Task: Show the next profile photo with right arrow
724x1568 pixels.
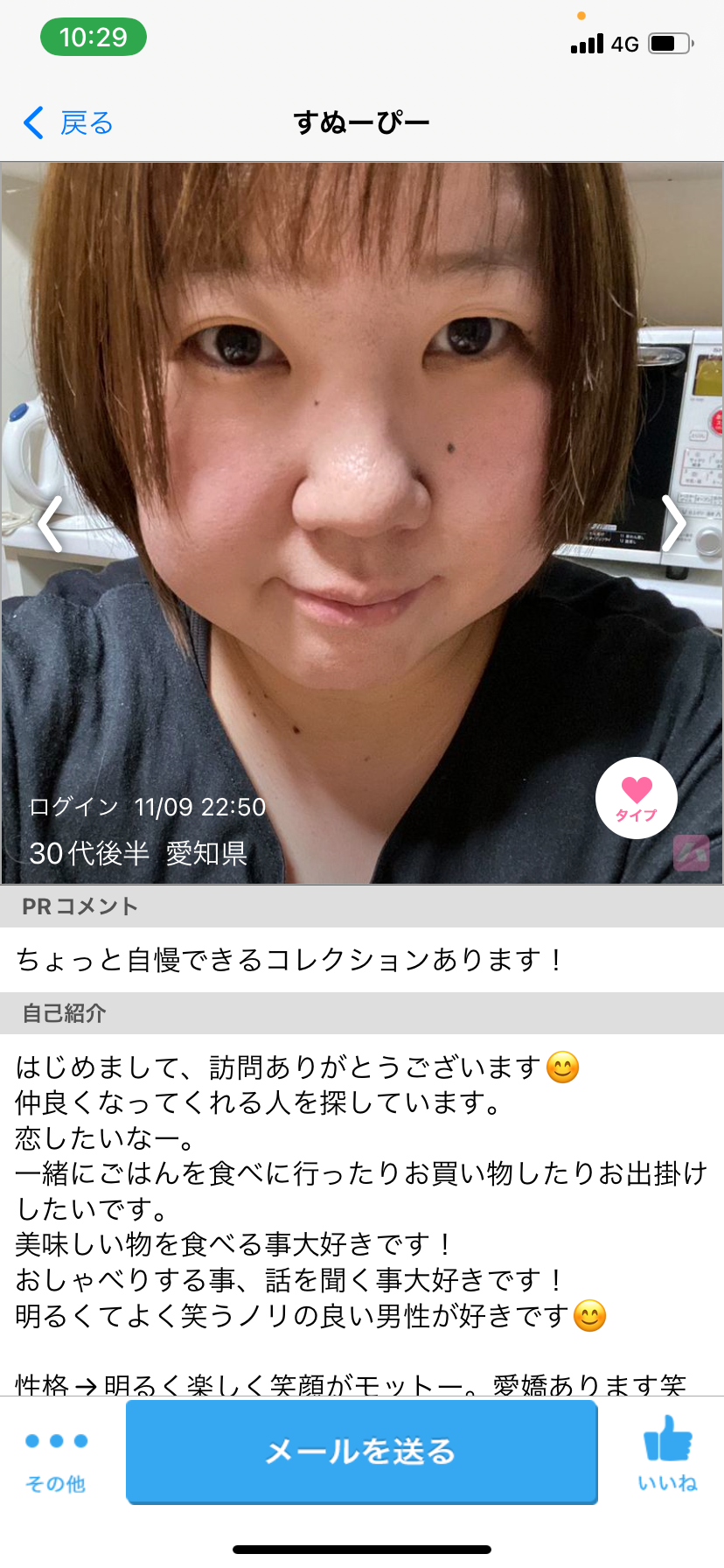Action: click(673, 522)
